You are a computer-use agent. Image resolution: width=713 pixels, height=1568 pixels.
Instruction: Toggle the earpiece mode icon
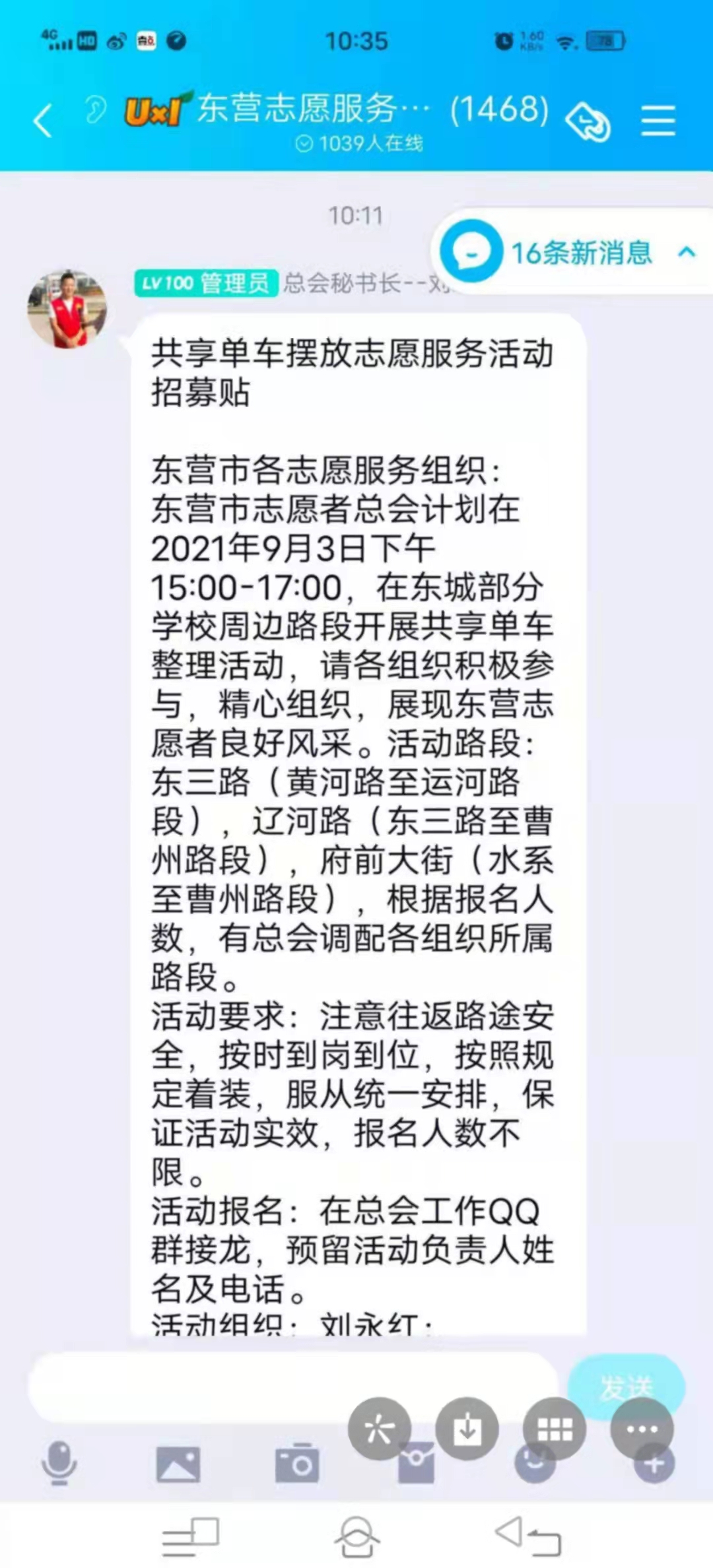tap(96, 109)
